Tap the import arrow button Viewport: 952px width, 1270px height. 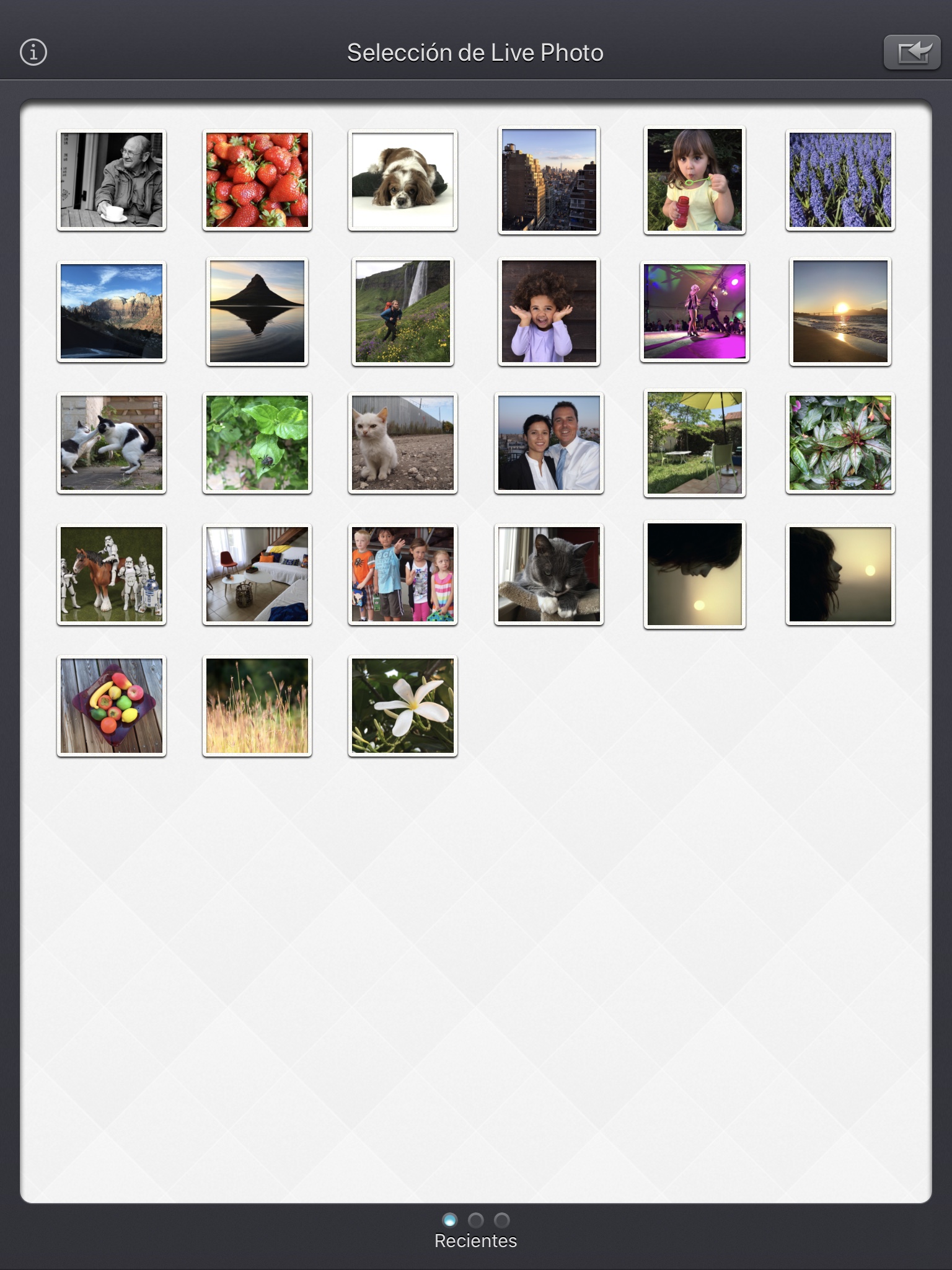912,52
